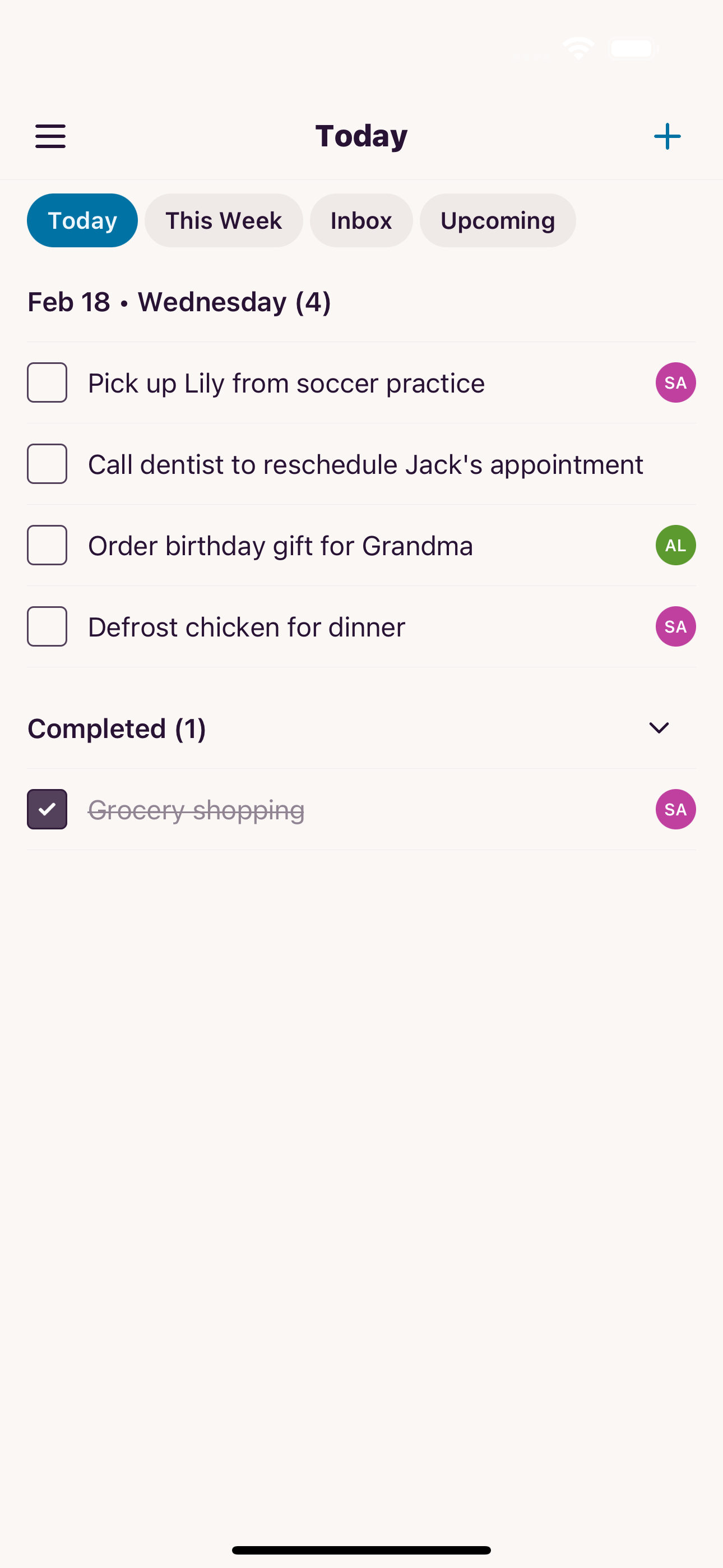
Task: Open the hamburger navigation menu
Action: 50,136
